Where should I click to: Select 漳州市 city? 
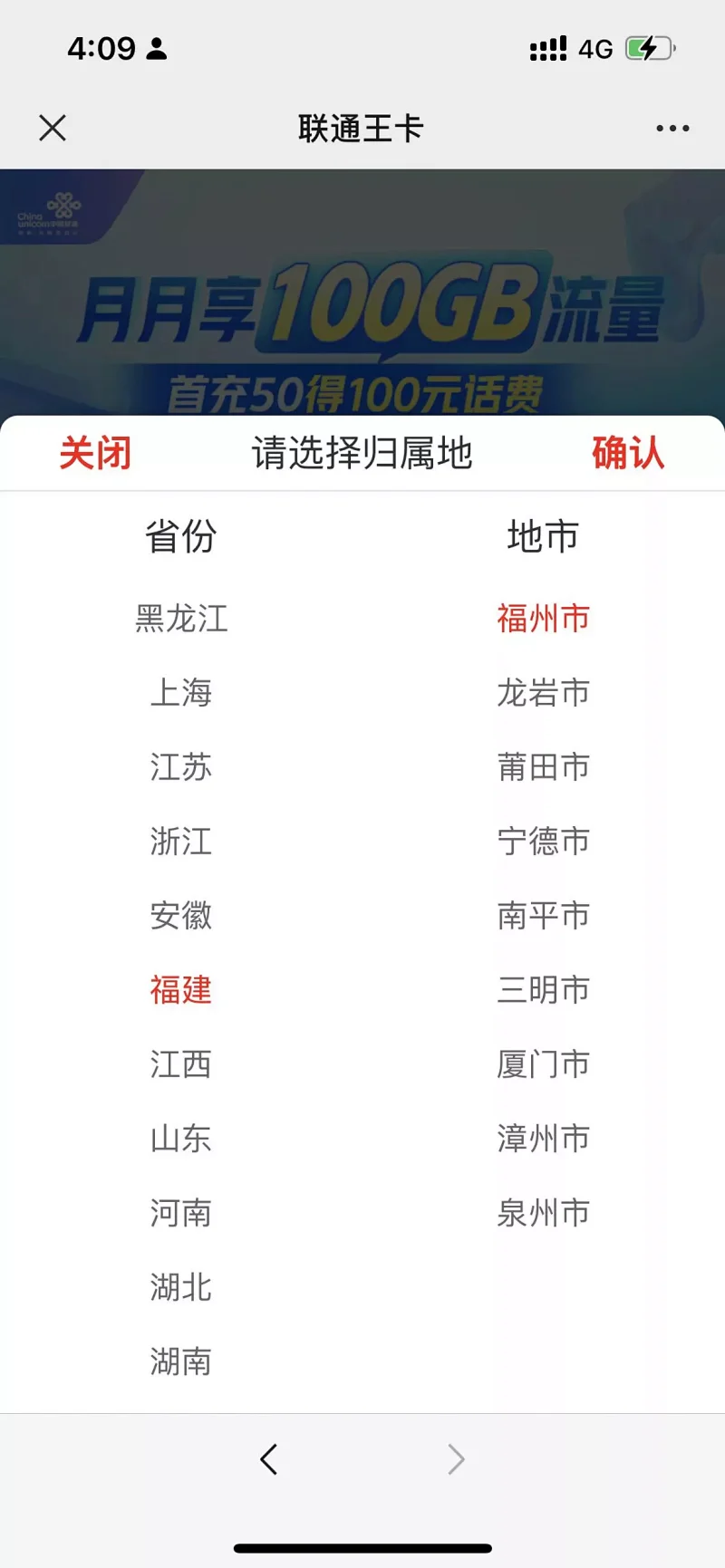[x=544, y=1139]
